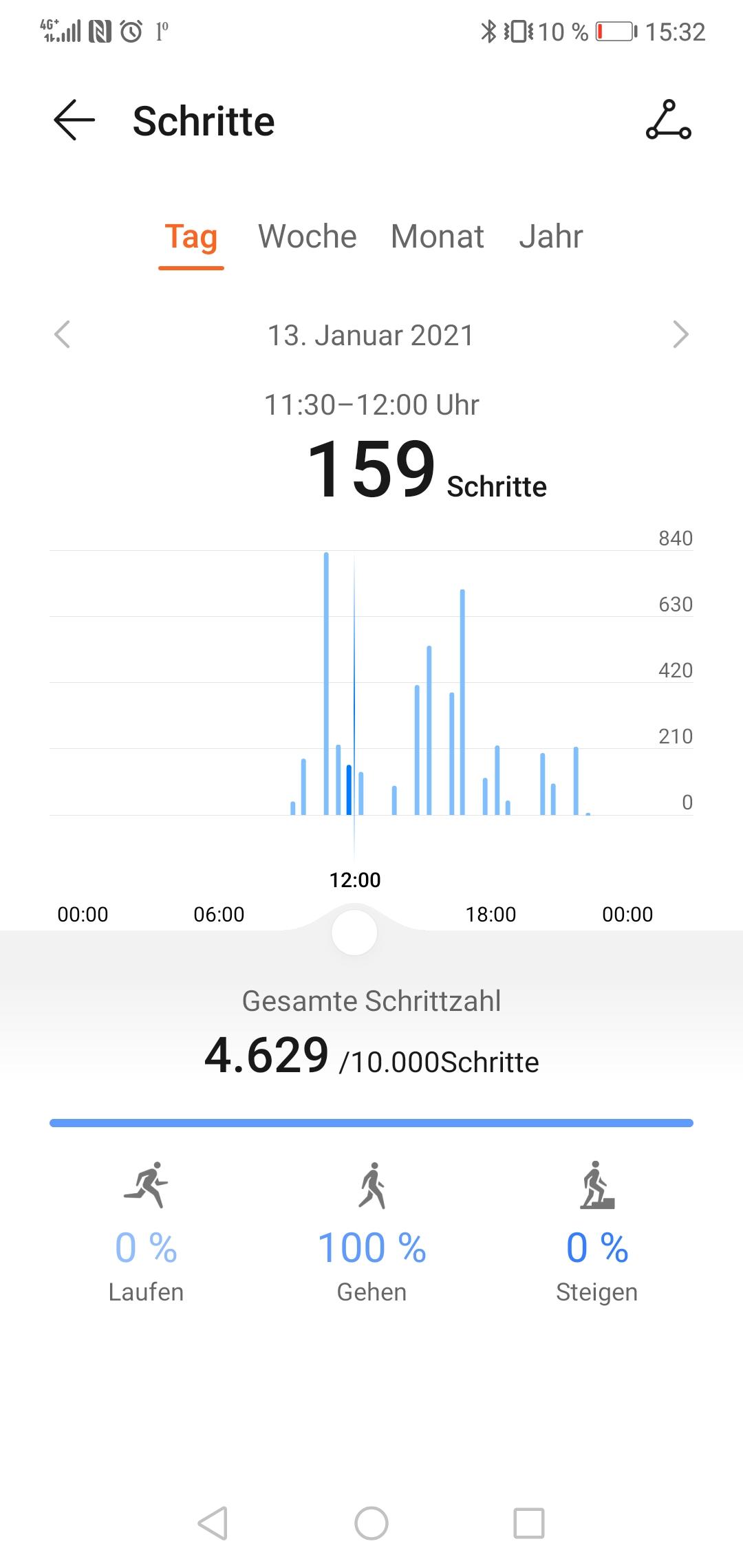Show the previous day before 13. Januar
The width and height of the screenshot is (743, 1568).
coord(62,335)
